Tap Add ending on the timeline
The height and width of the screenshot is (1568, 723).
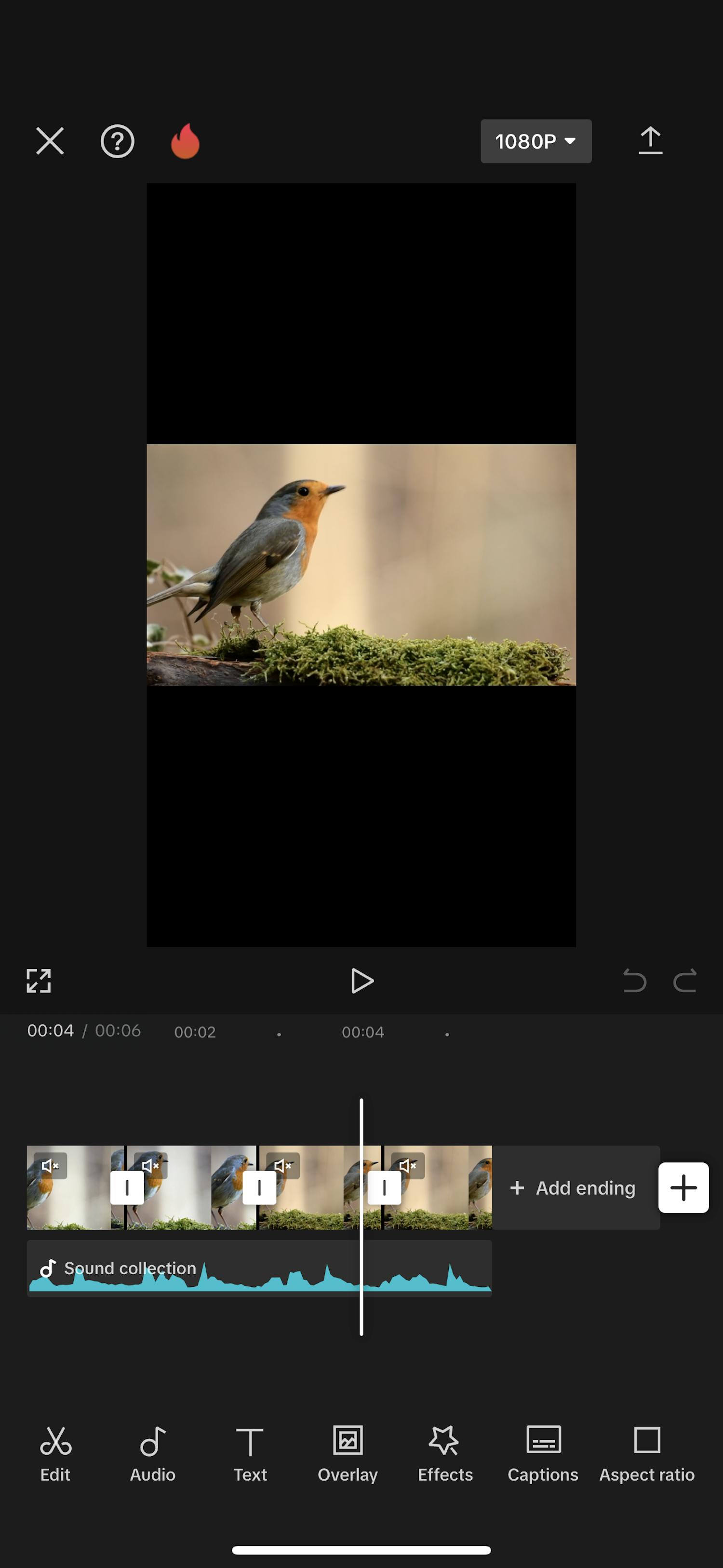coord(574,1187)
